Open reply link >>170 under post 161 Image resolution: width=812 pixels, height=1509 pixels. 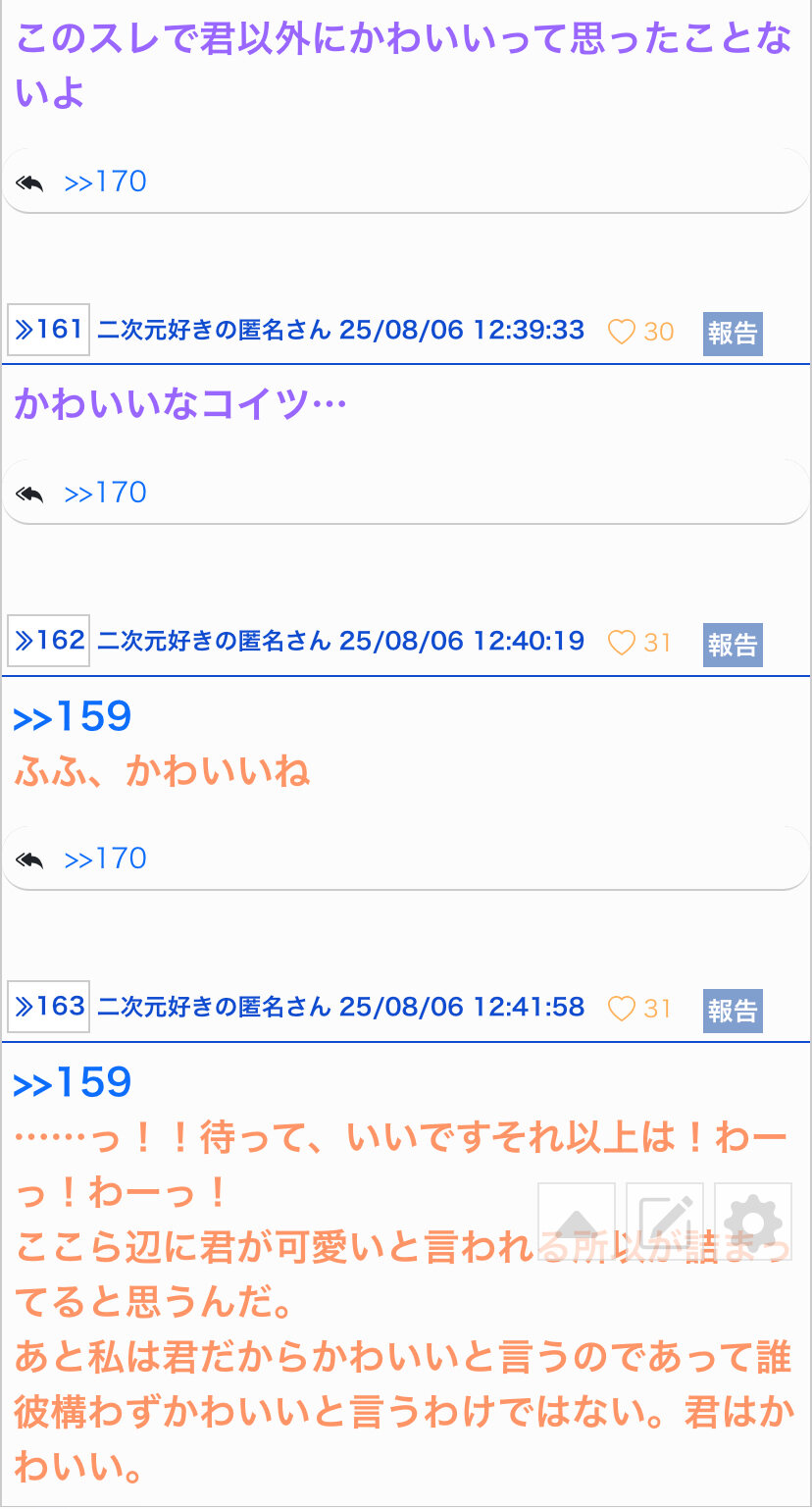105,493
